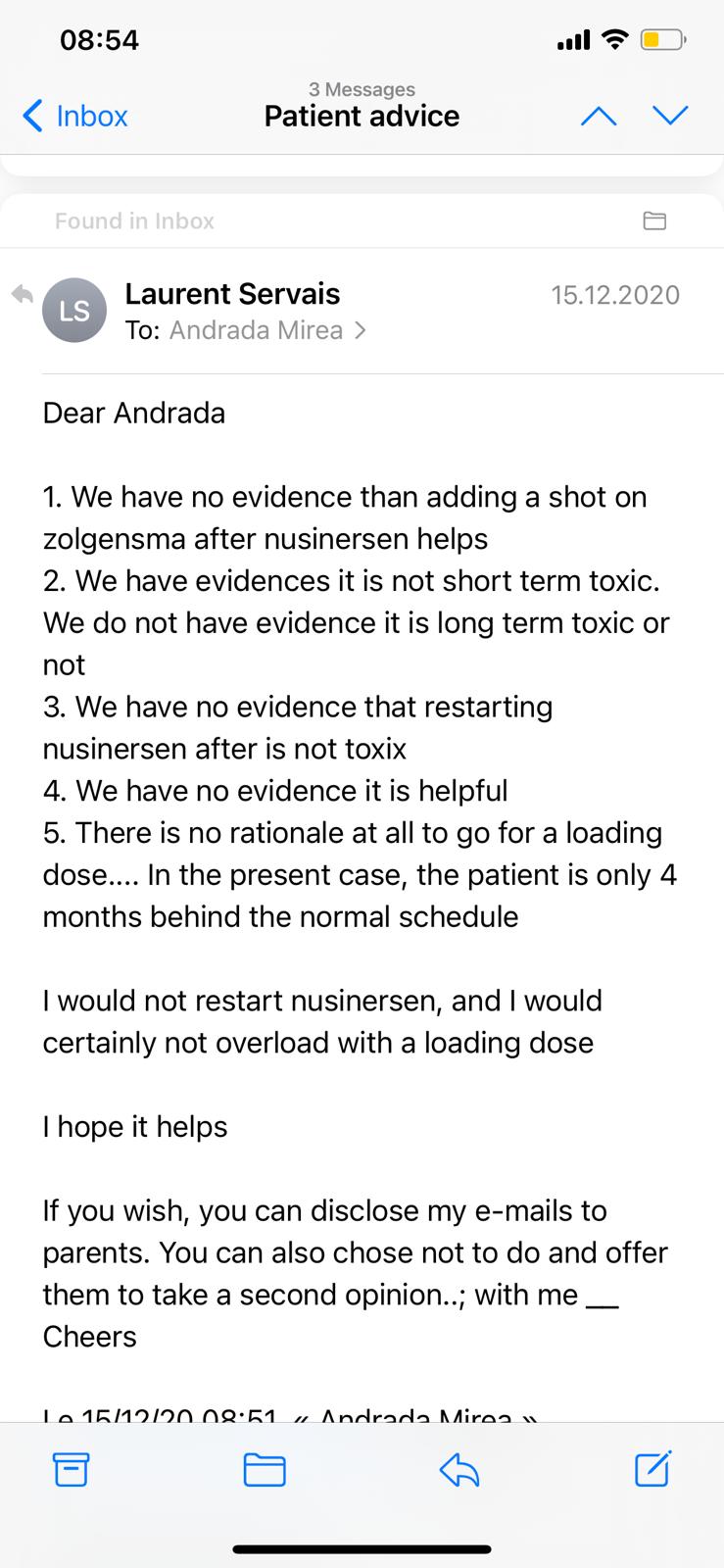The height and width of the screenshot is (1568, 724).
Task: Go back to the Inbox
Action: pyautogui.click(x=74, y=116)
